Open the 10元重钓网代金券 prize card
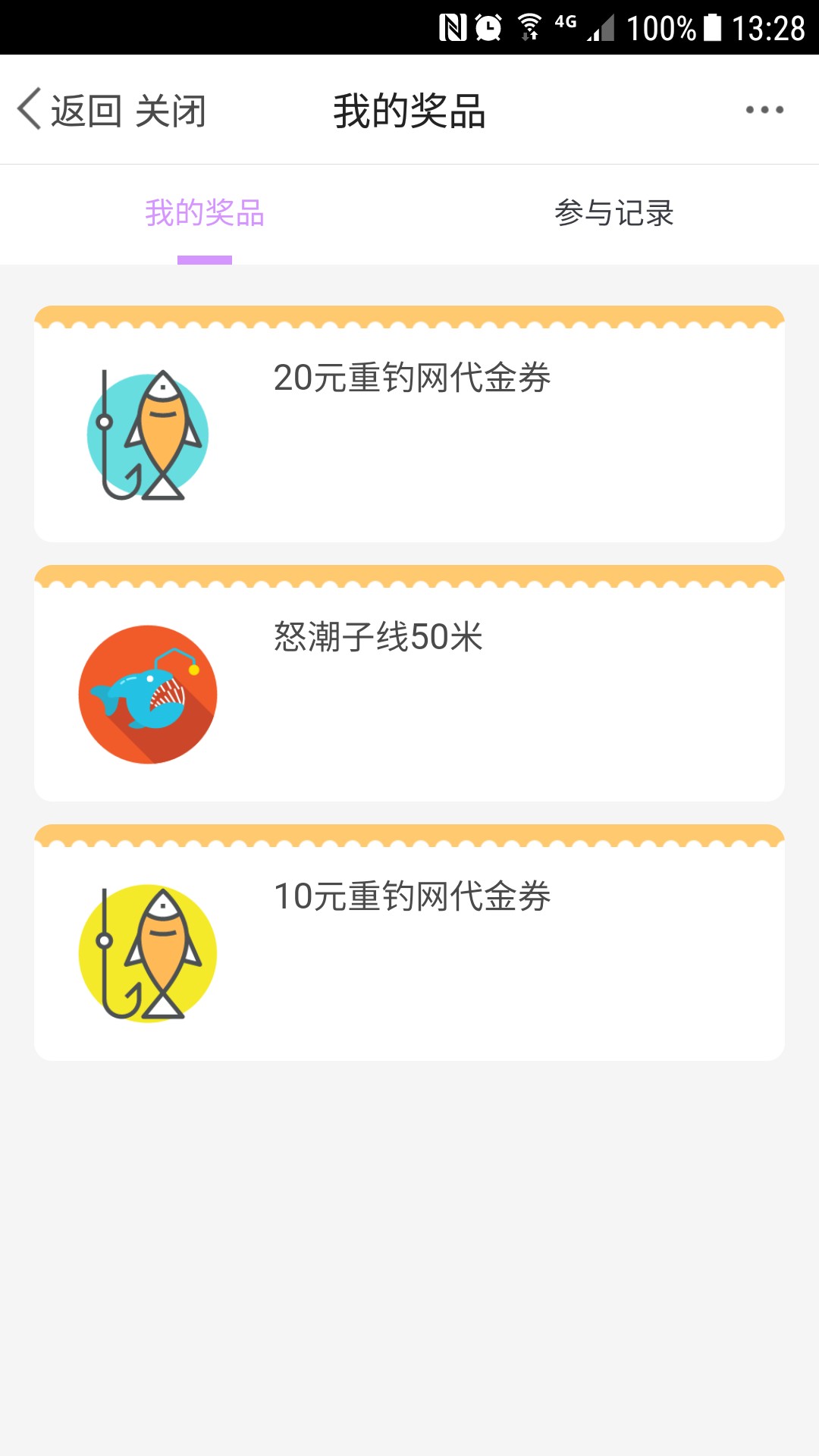 pos(409,943)
